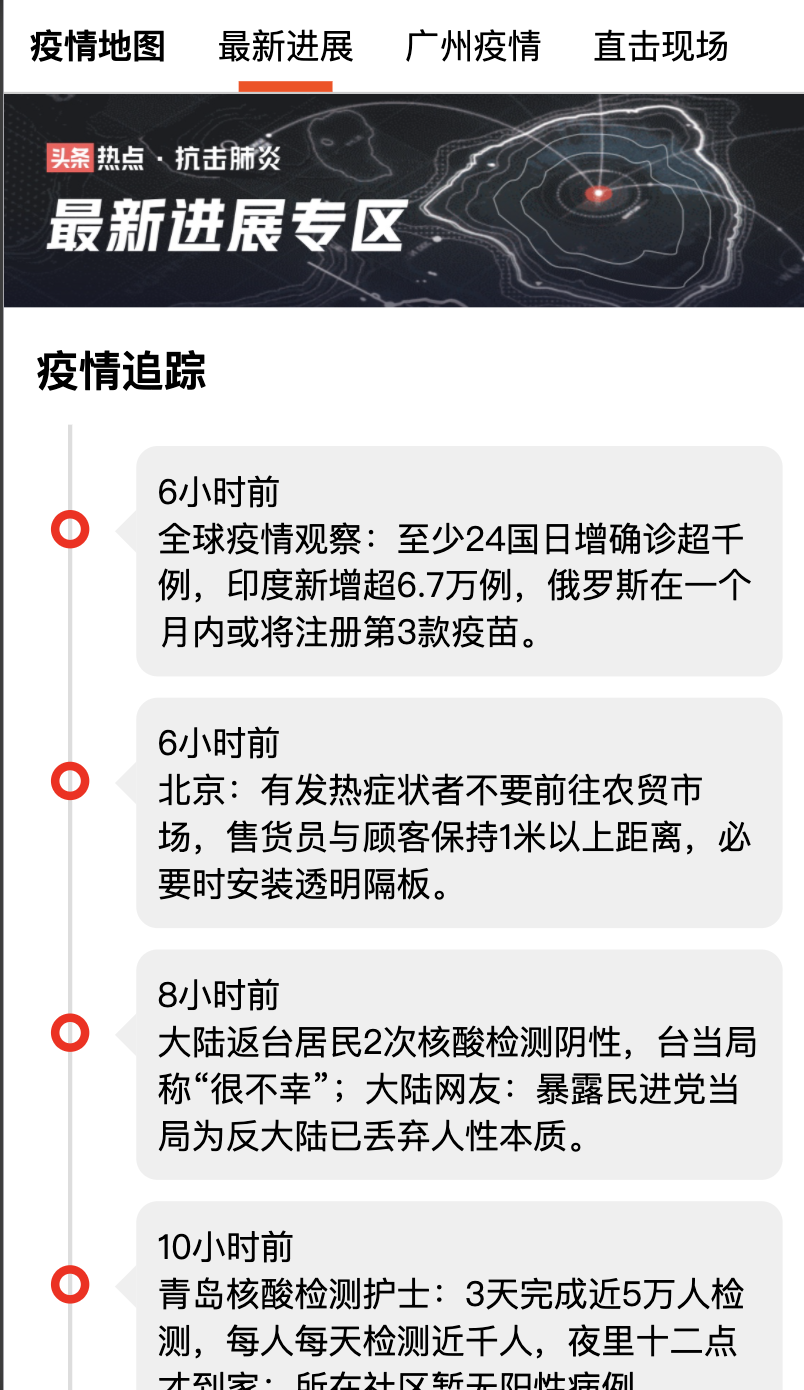This screenshot has height=1390, width=804.
Task: Switch to the 疫情地图 tab
Action: pos(98,46)
